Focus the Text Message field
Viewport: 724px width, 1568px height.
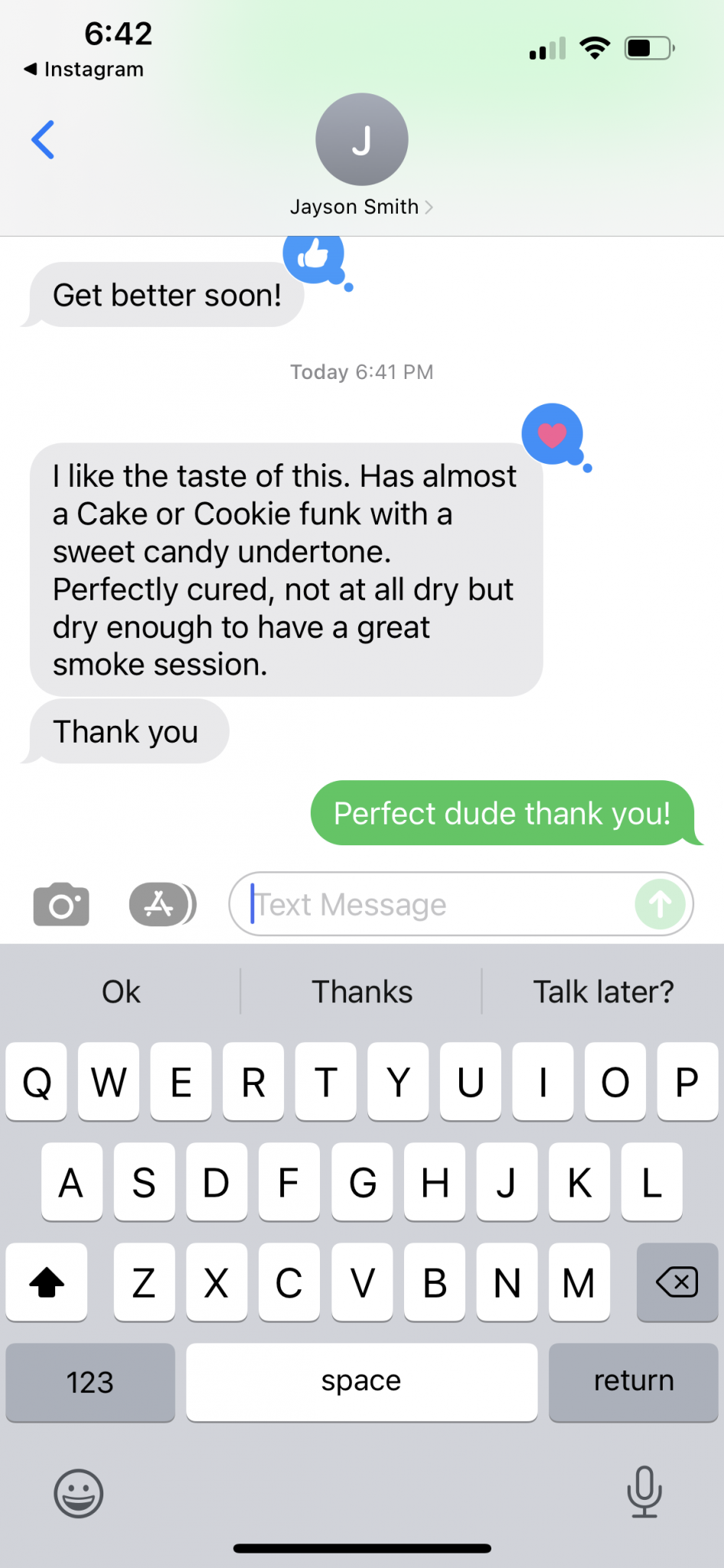(436, 904)
